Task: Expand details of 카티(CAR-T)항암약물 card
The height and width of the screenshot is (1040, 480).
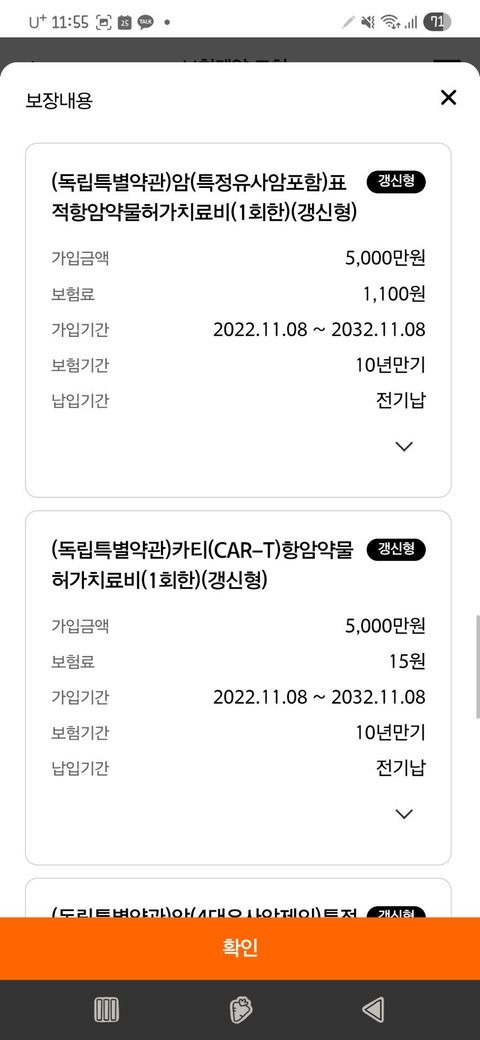Action: click(404, 814)
